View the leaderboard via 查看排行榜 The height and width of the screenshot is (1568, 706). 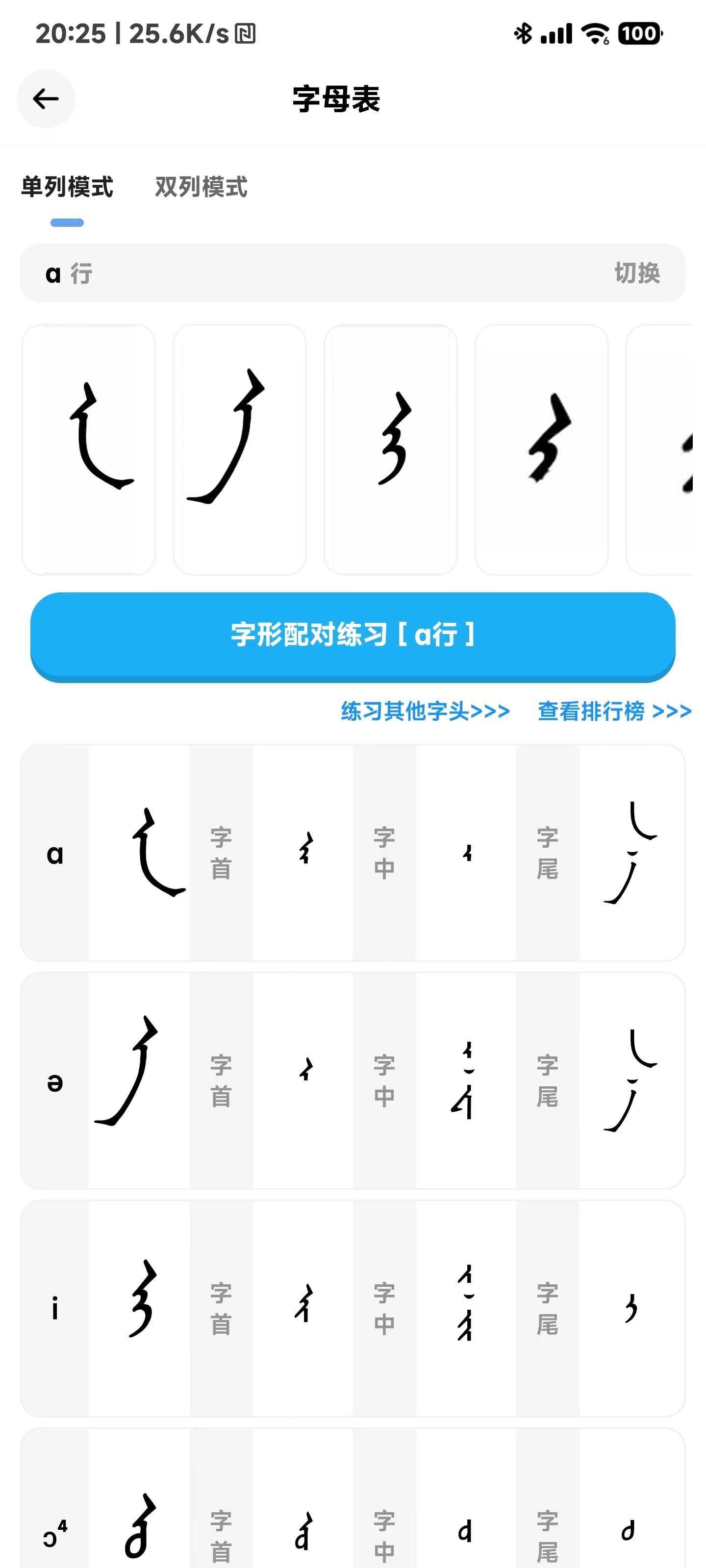coord(614,711)
